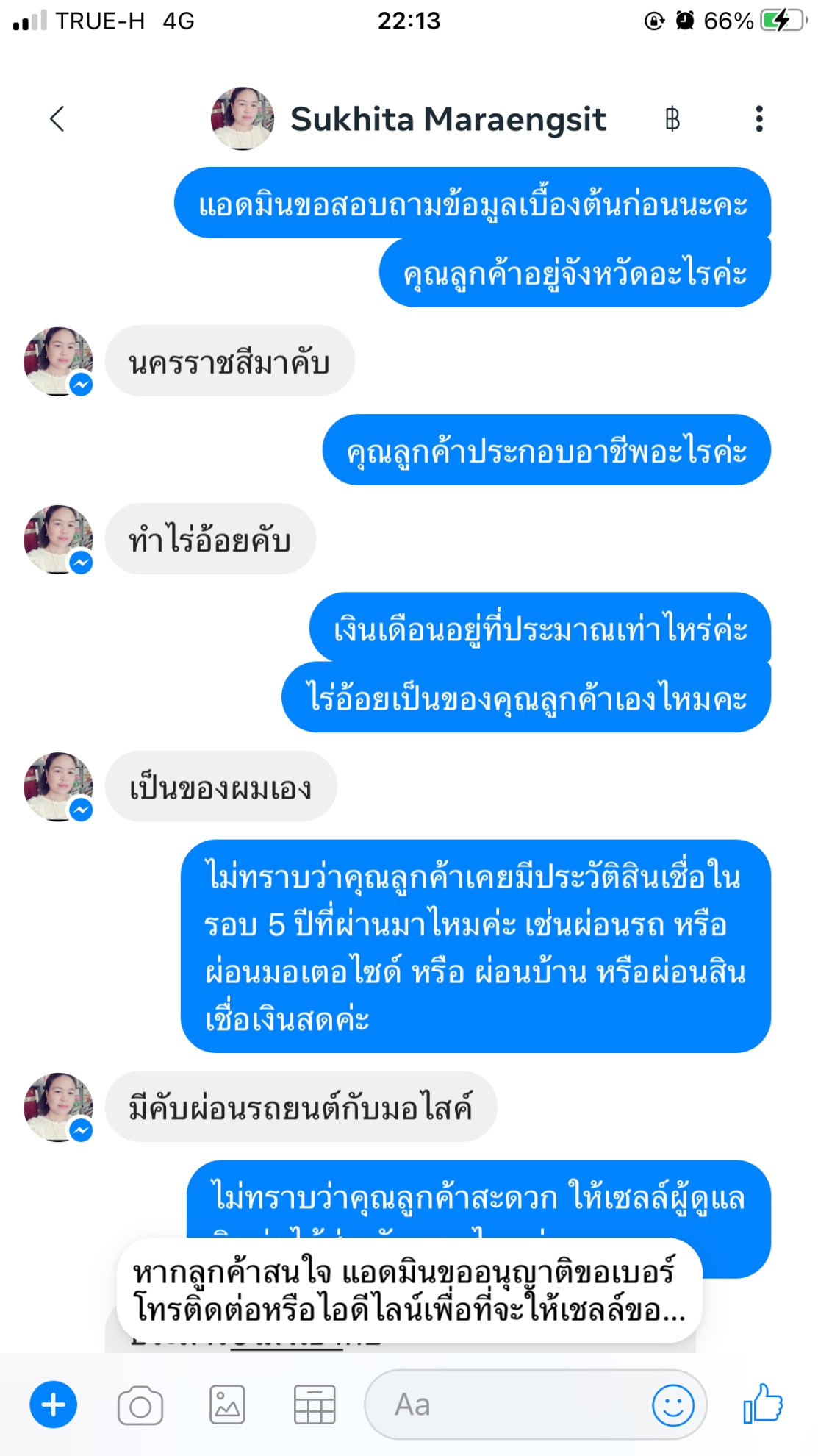Open the saved replies icon
Viewport: 818px width, 1456px height.
pyautogui.click(x=315, y=1405)
